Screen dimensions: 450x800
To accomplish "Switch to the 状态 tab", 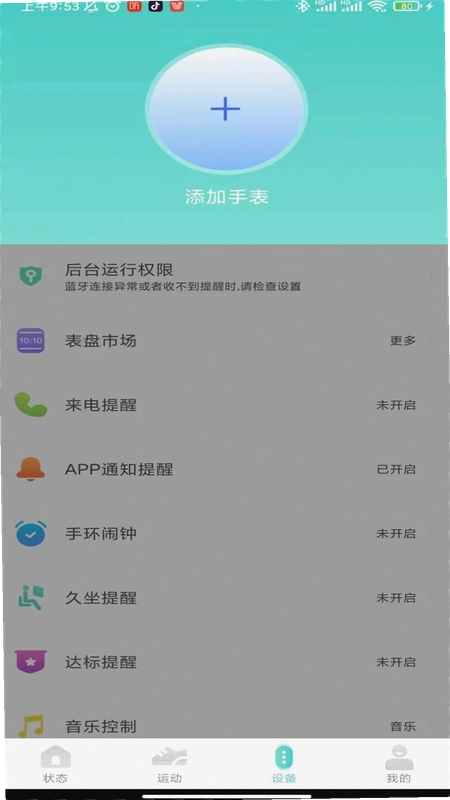I will click(x=55, y=764).
